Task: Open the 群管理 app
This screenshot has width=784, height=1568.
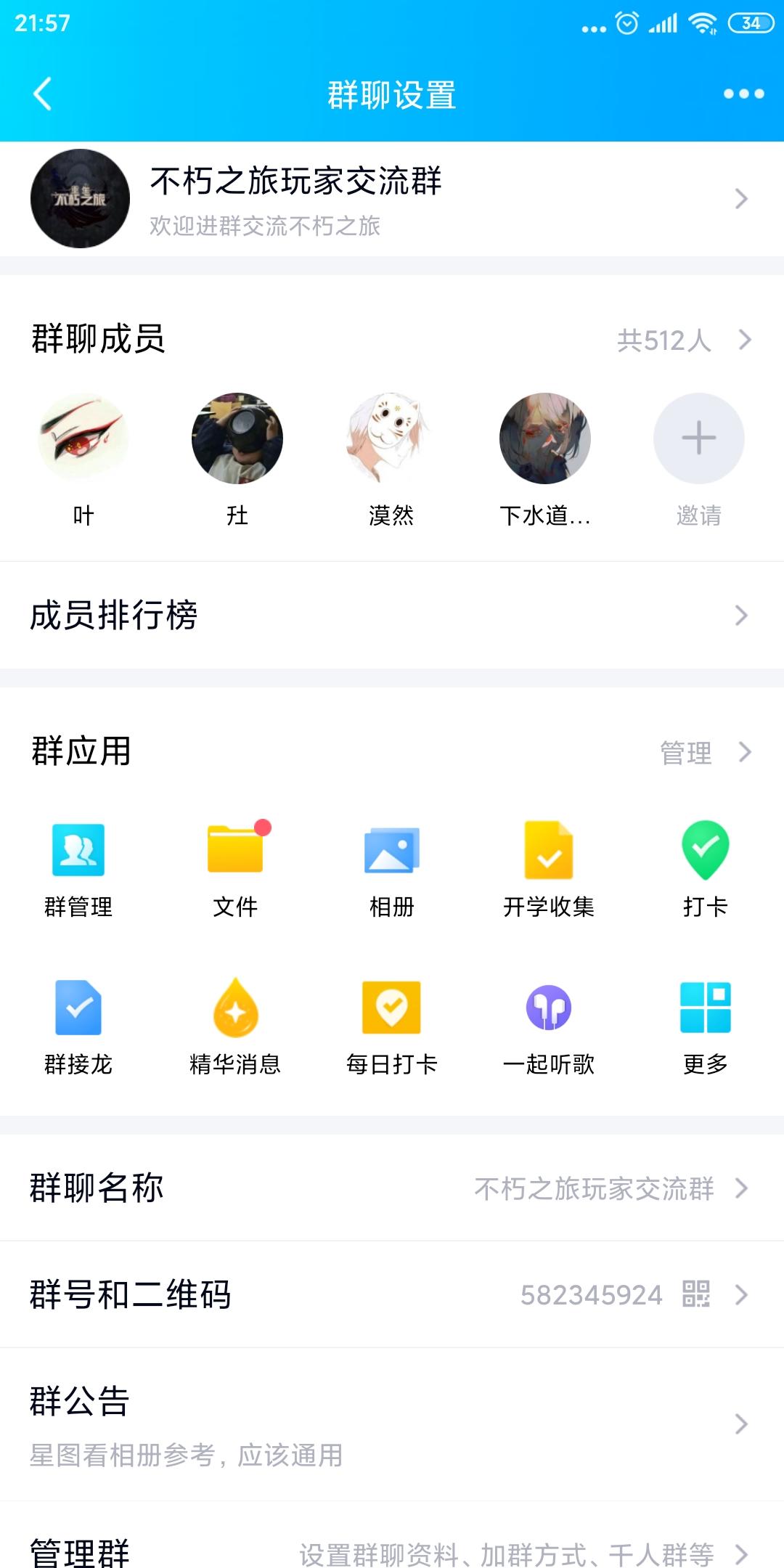Action: 78,867
